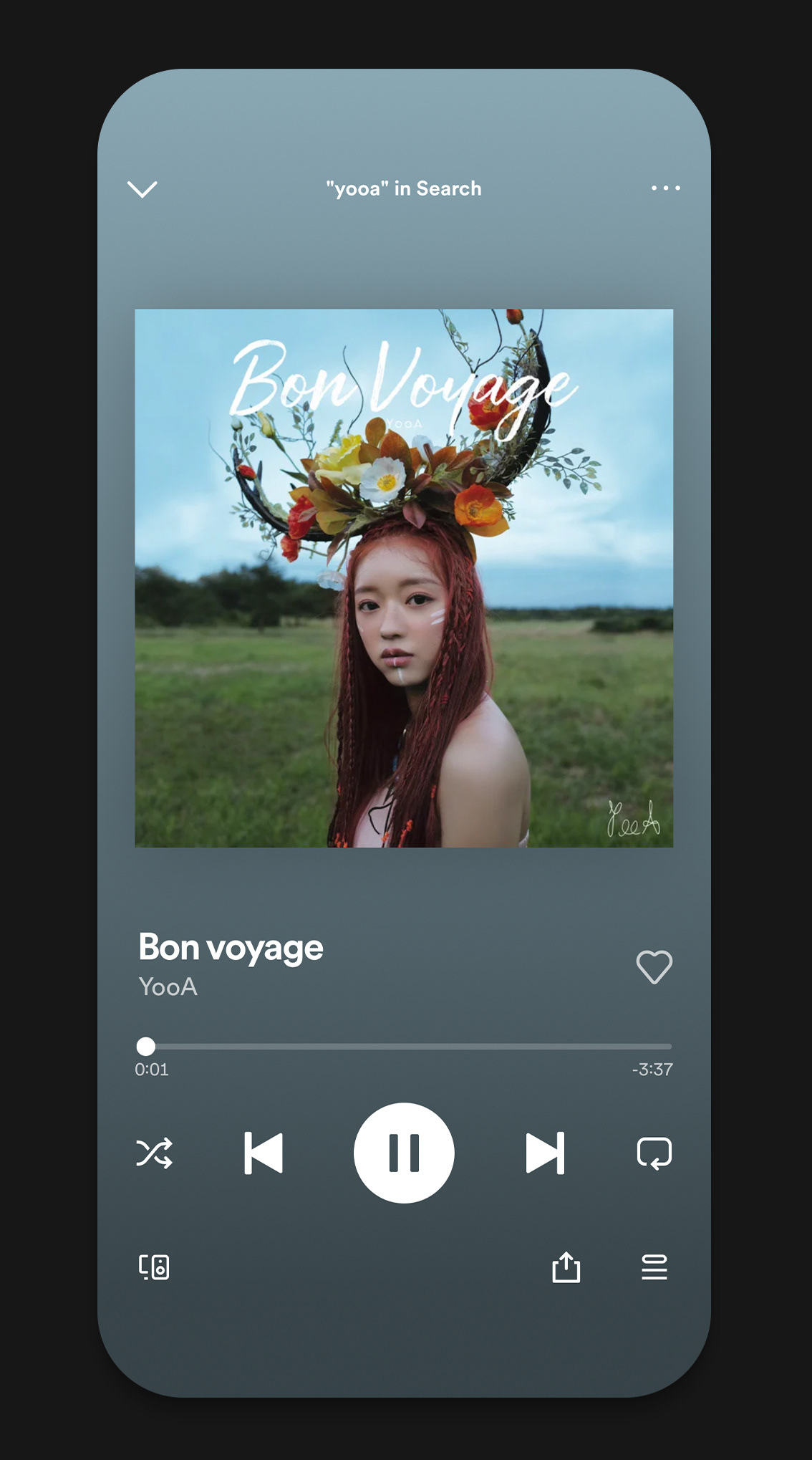Like the song Bon voyage
Image resolution: width=812 pixels, height=1460 pixels.
(x=654, y=967)
